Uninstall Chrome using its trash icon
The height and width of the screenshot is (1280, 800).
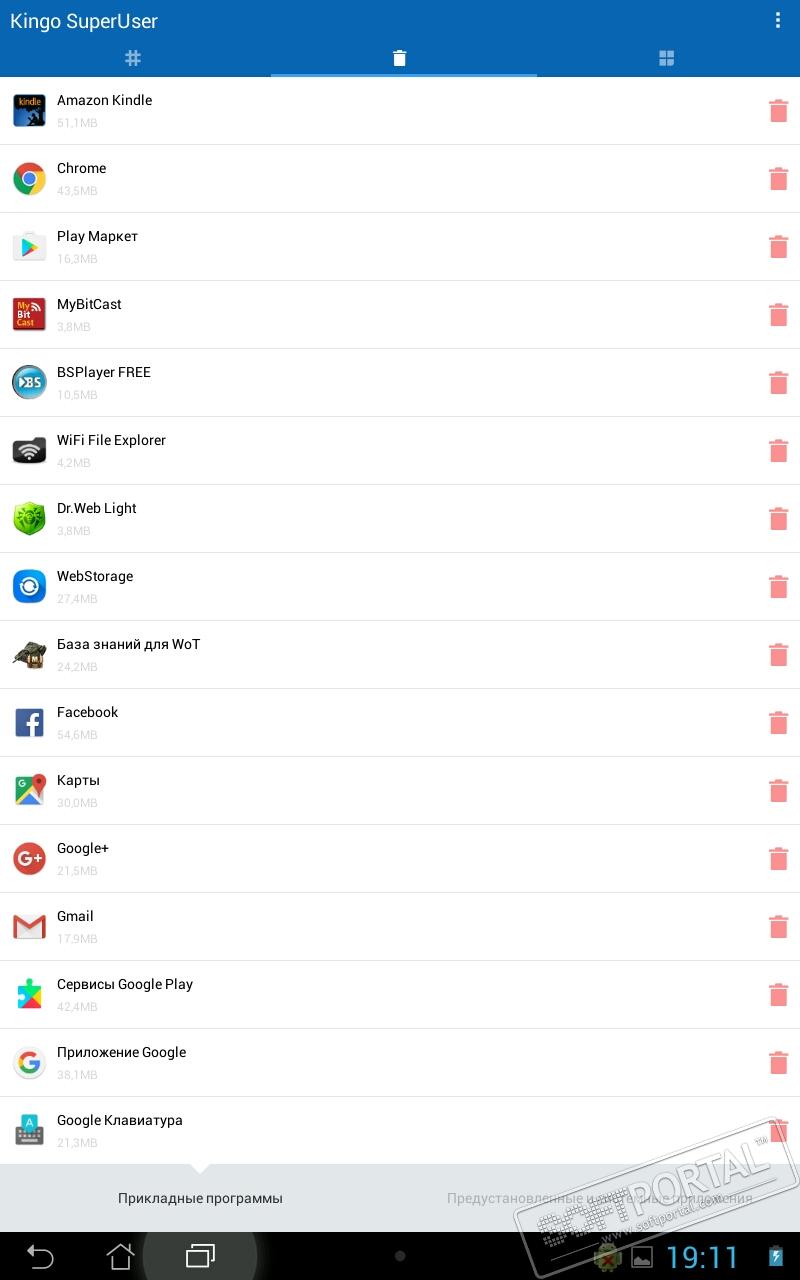pyautogui.click(x=778, y=179)
